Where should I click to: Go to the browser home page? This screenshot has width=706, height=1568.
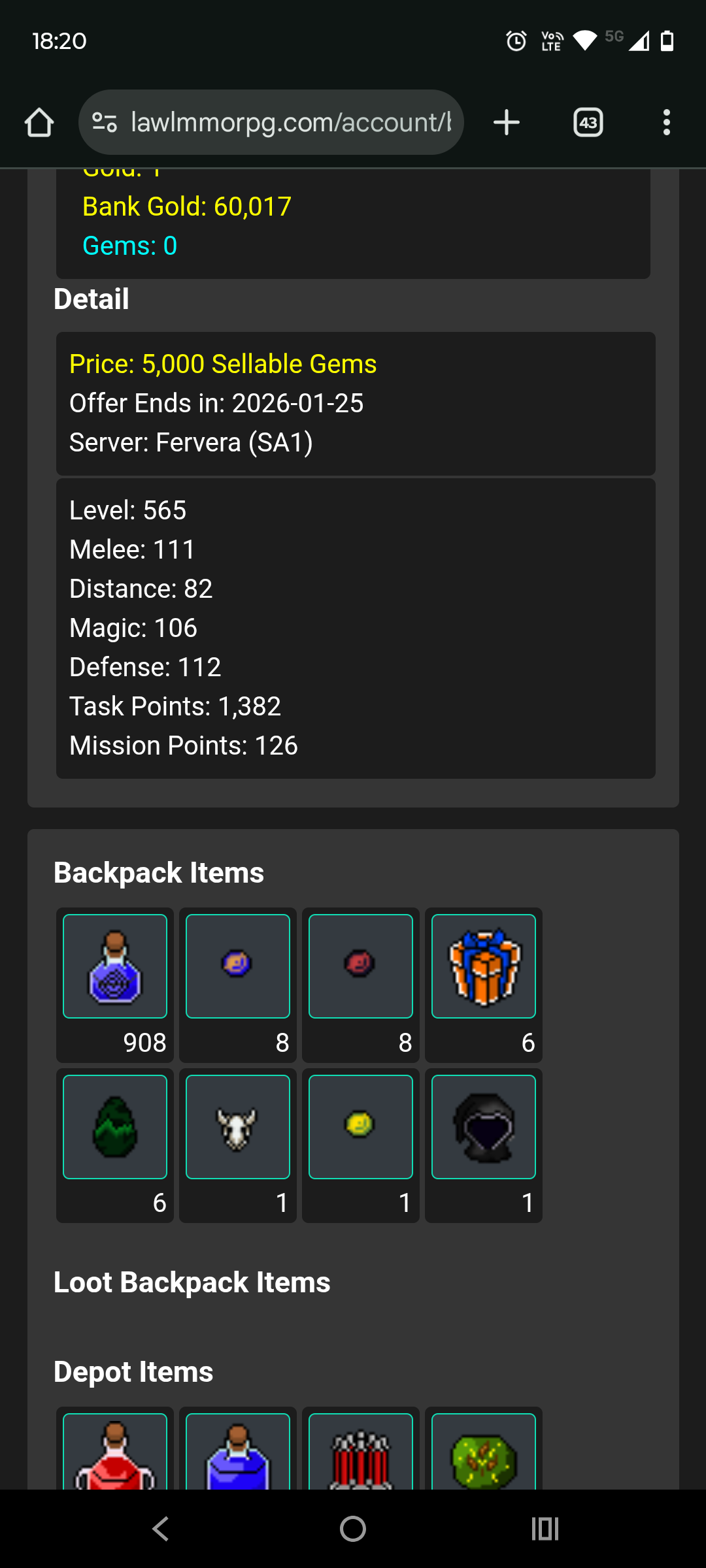(x=39, y=122)
